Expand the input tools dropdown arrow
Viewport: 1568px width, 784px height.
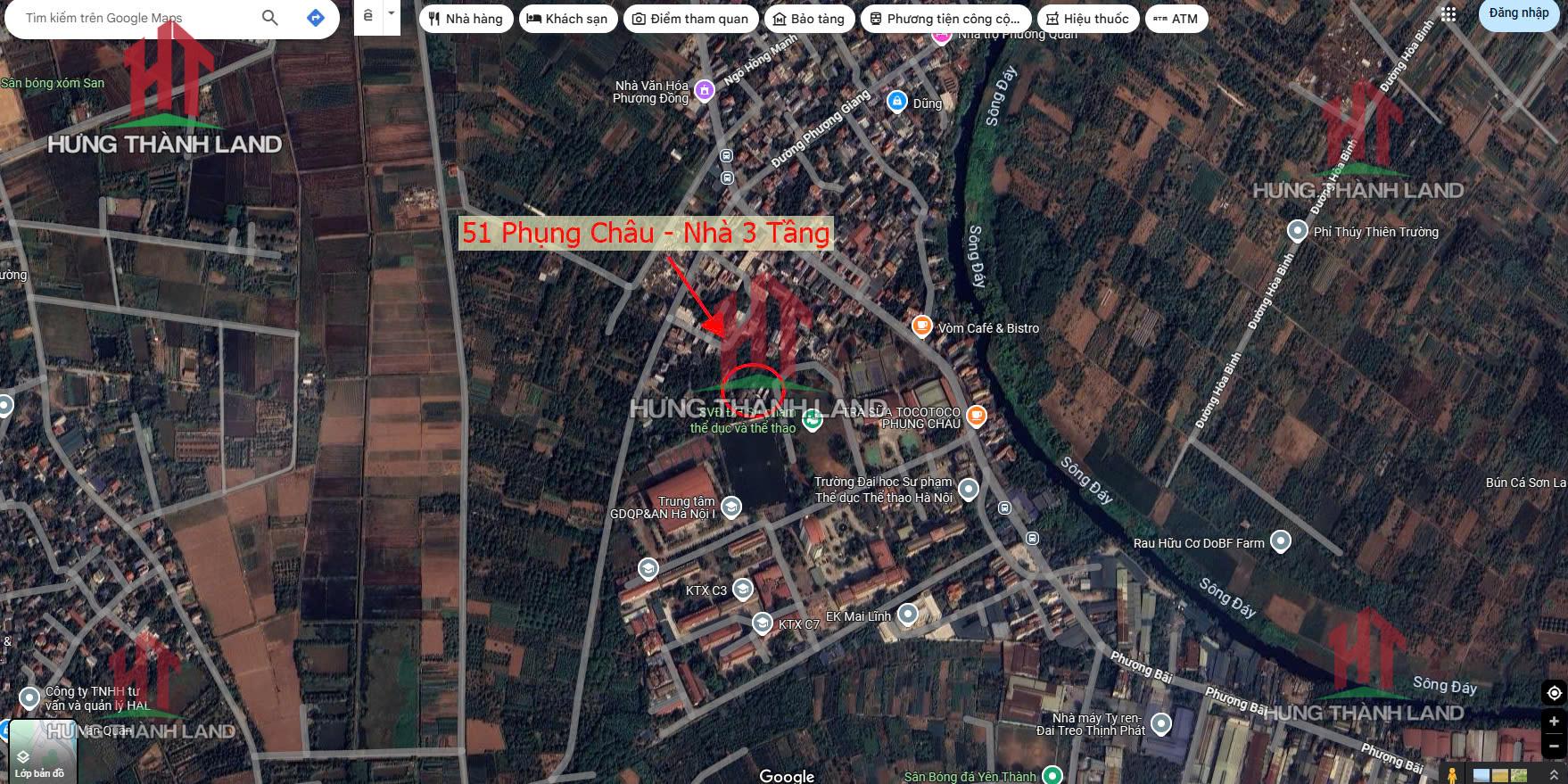[391, 15]
